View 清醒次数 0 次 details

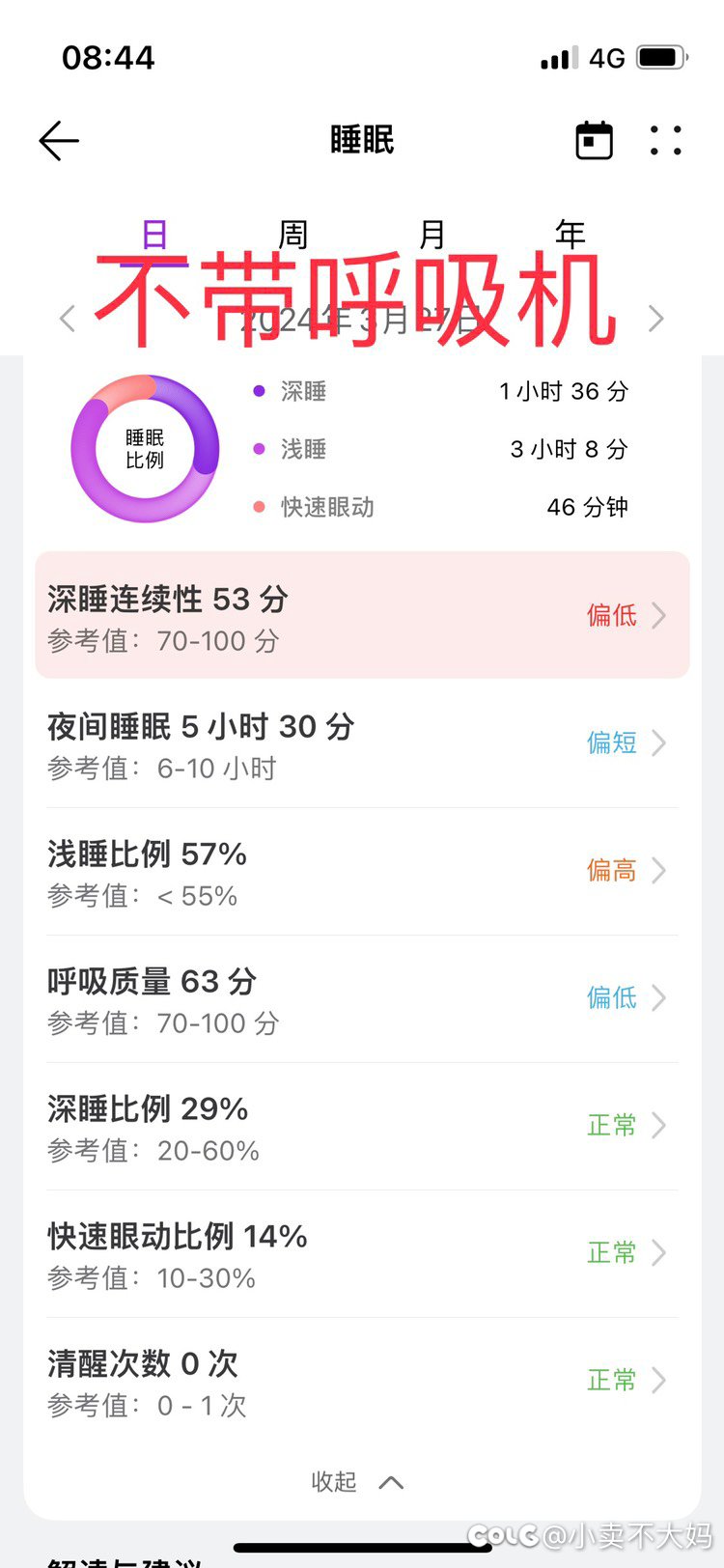pyautogui.click(x=362, y=1381)
